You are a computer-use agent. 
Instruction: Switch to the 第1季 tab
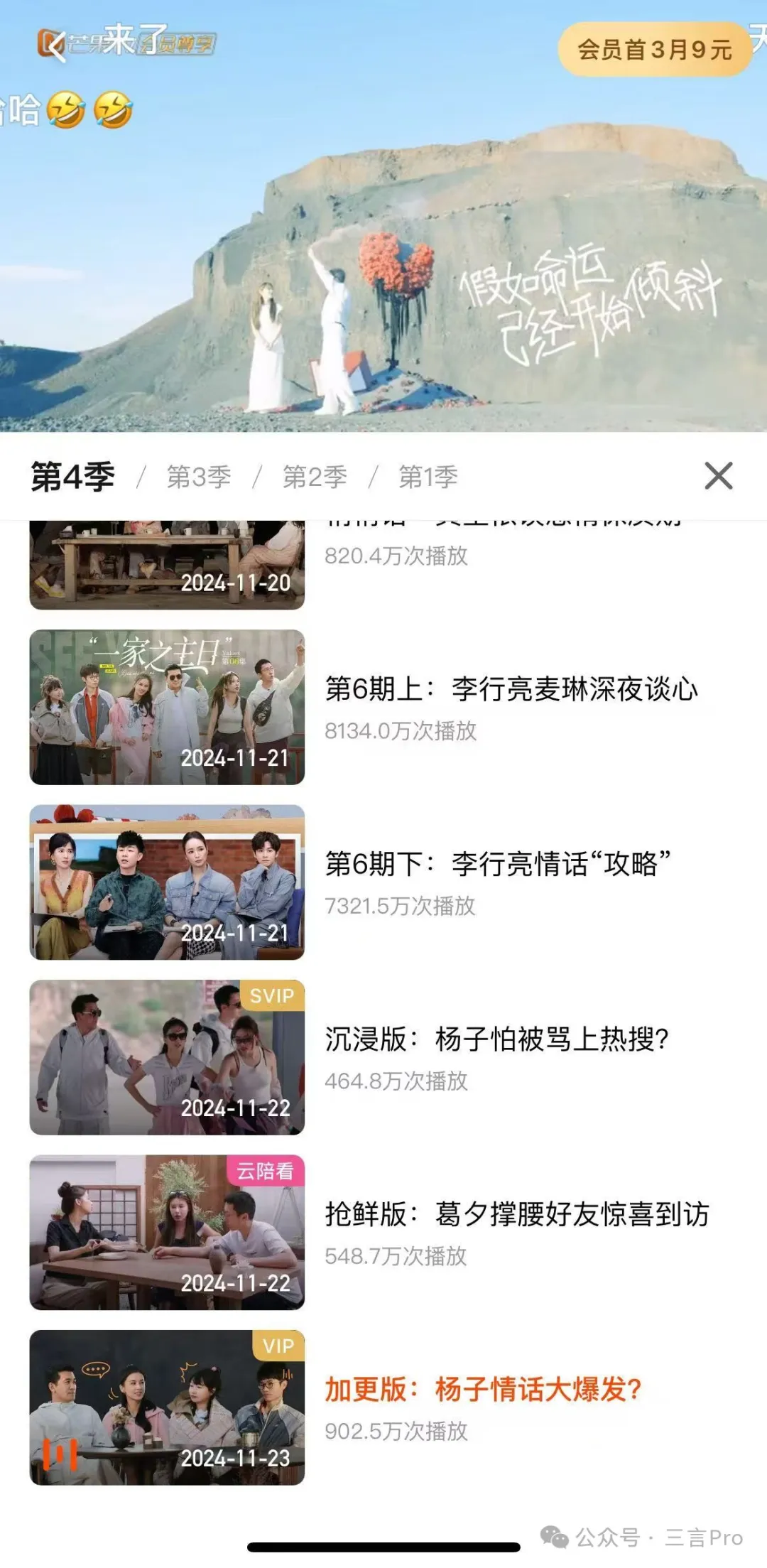[x=428, y=477]
